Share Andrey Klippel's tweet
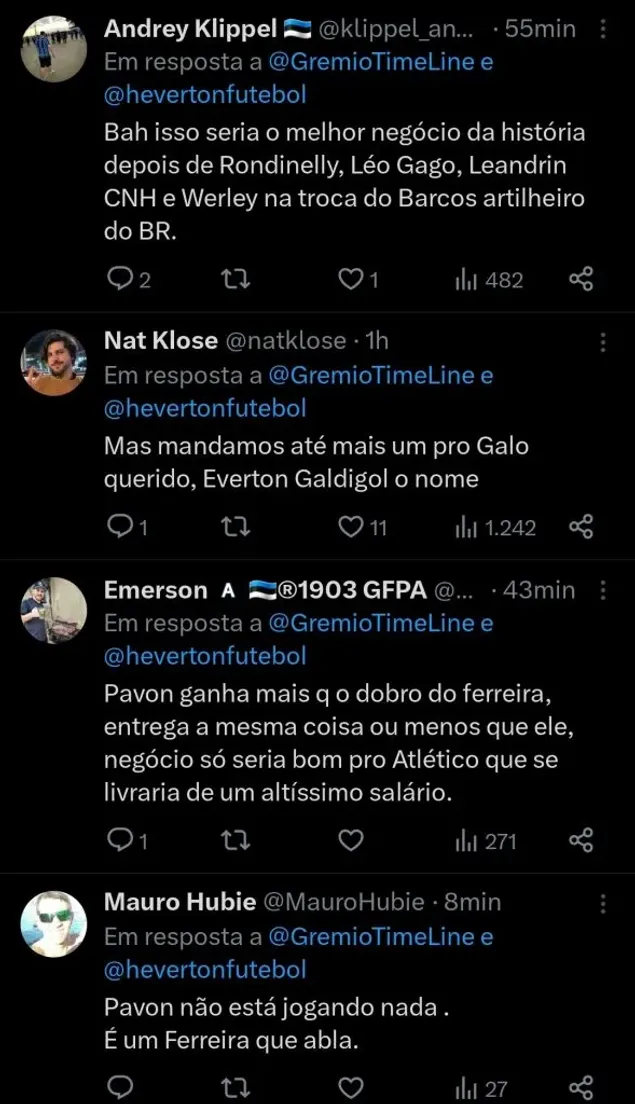The image size is (635, 1104). point(581,279)
